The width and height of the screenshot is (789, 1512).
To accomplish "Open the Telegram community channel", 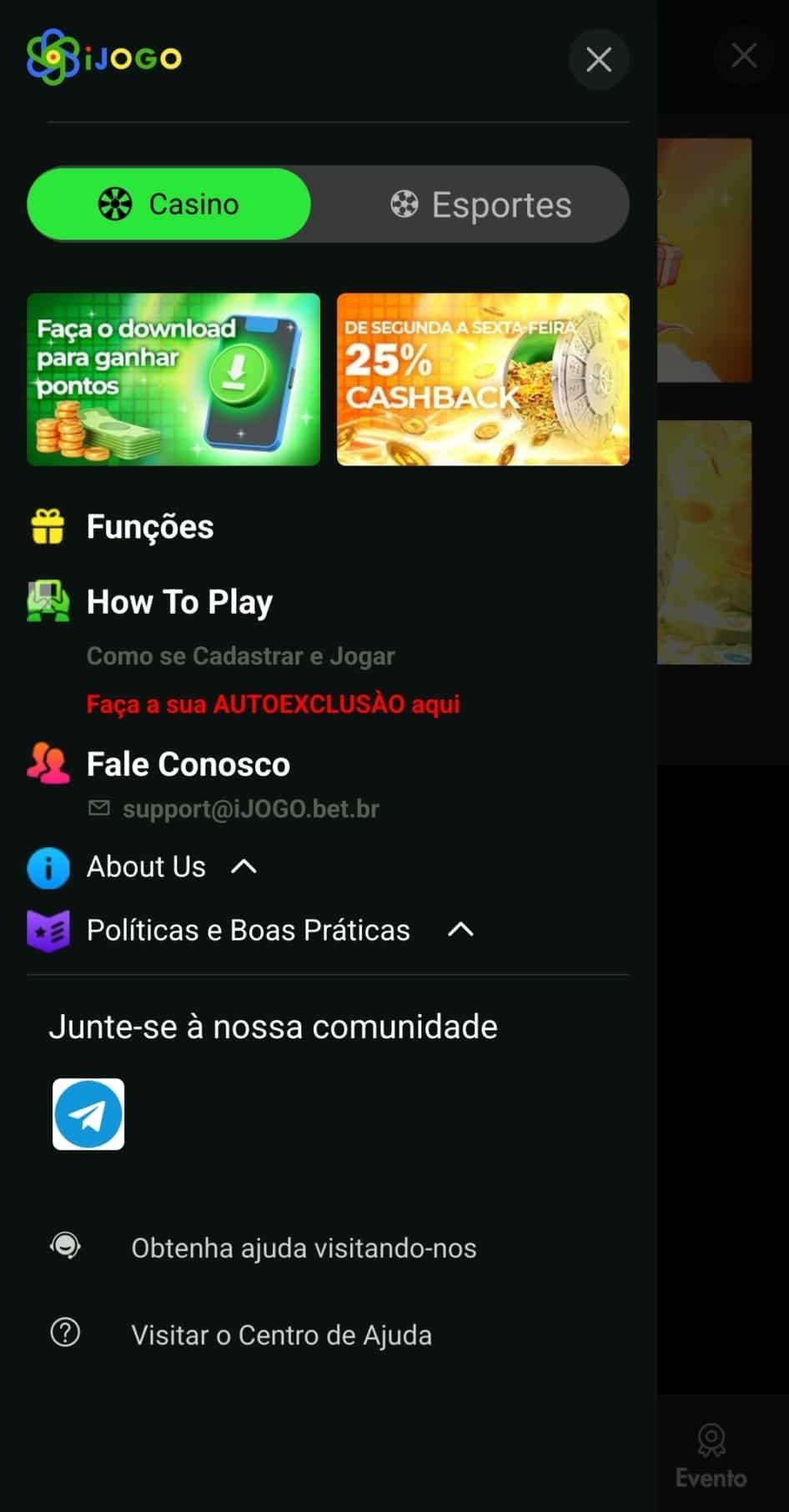I will click(88, 1114).
